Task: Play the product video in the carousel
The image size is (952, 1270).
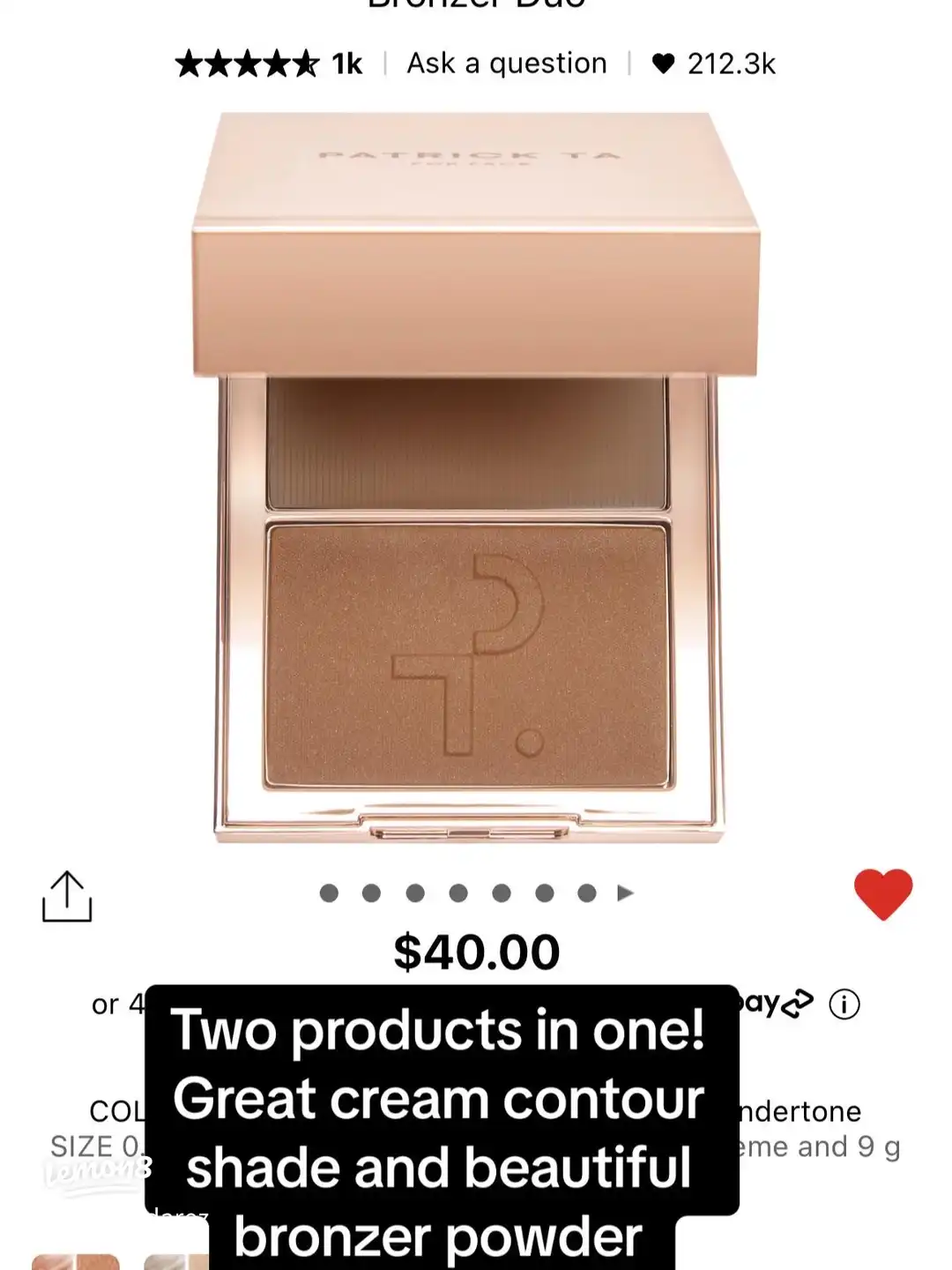Action: tap(626, 893)
